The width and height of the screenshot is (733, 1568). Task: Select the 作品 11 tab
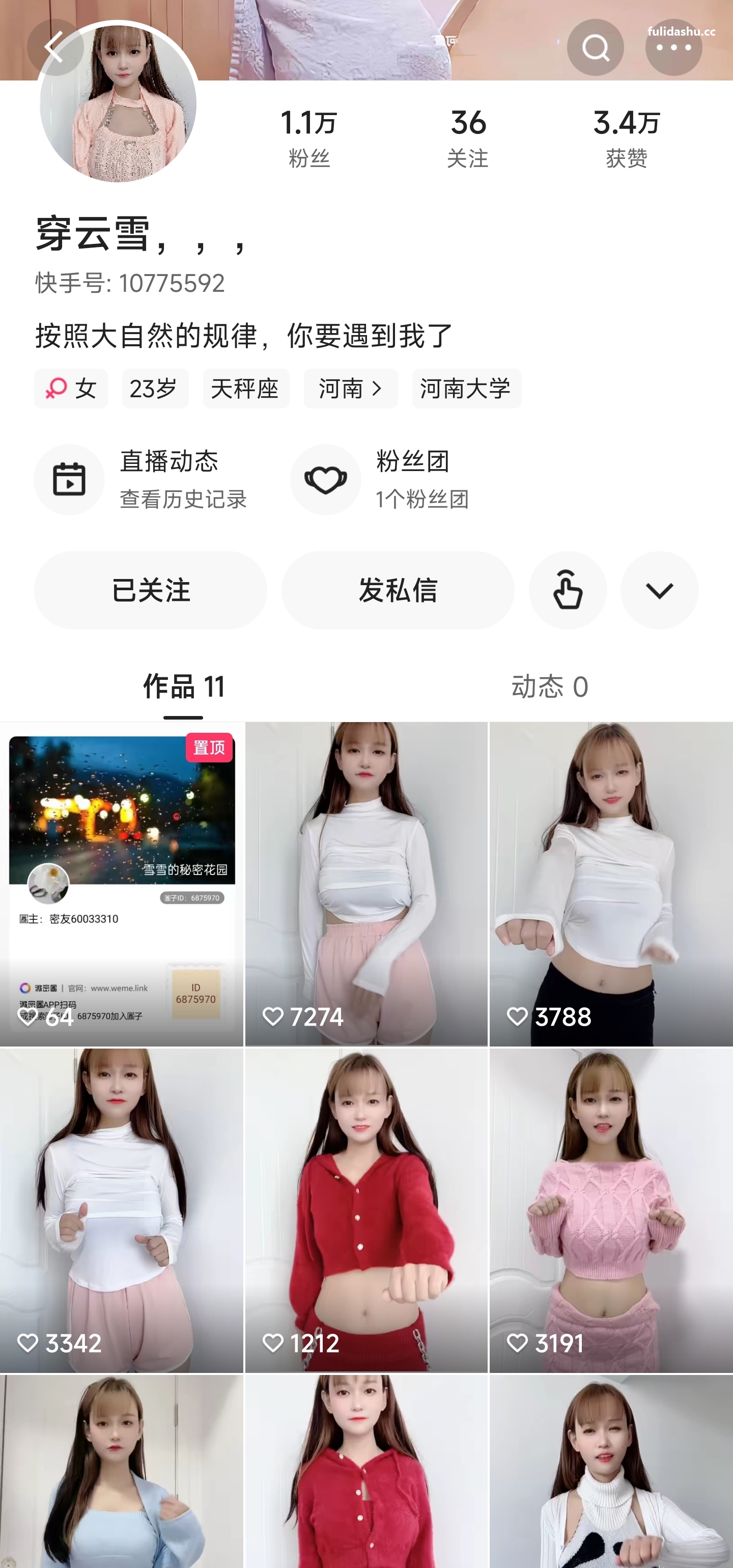pyautogui.click(x=184, y=687)
